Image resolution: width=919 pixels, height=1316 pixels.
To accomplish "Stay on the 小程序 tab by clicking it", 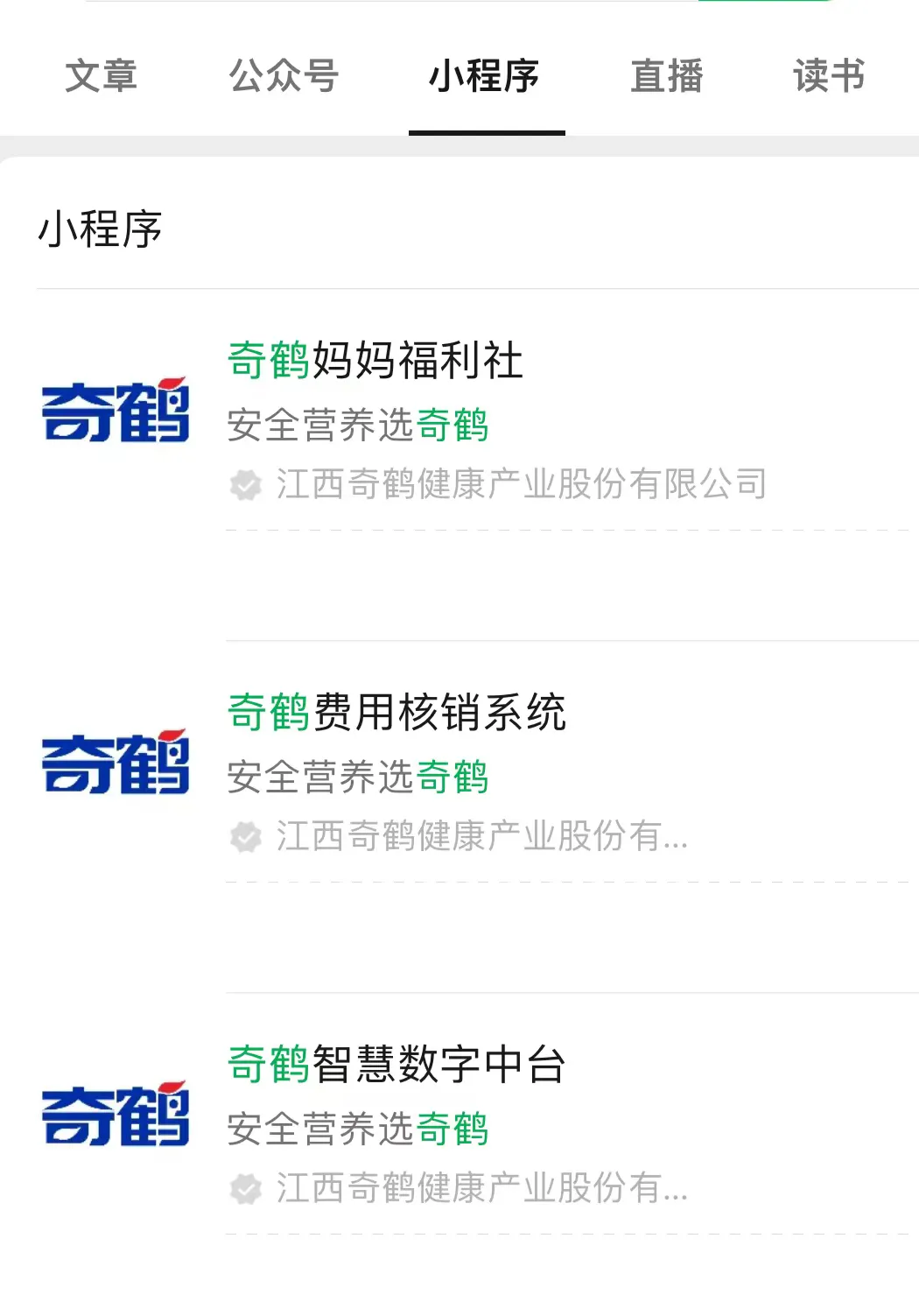I will (x=486, y=77).
